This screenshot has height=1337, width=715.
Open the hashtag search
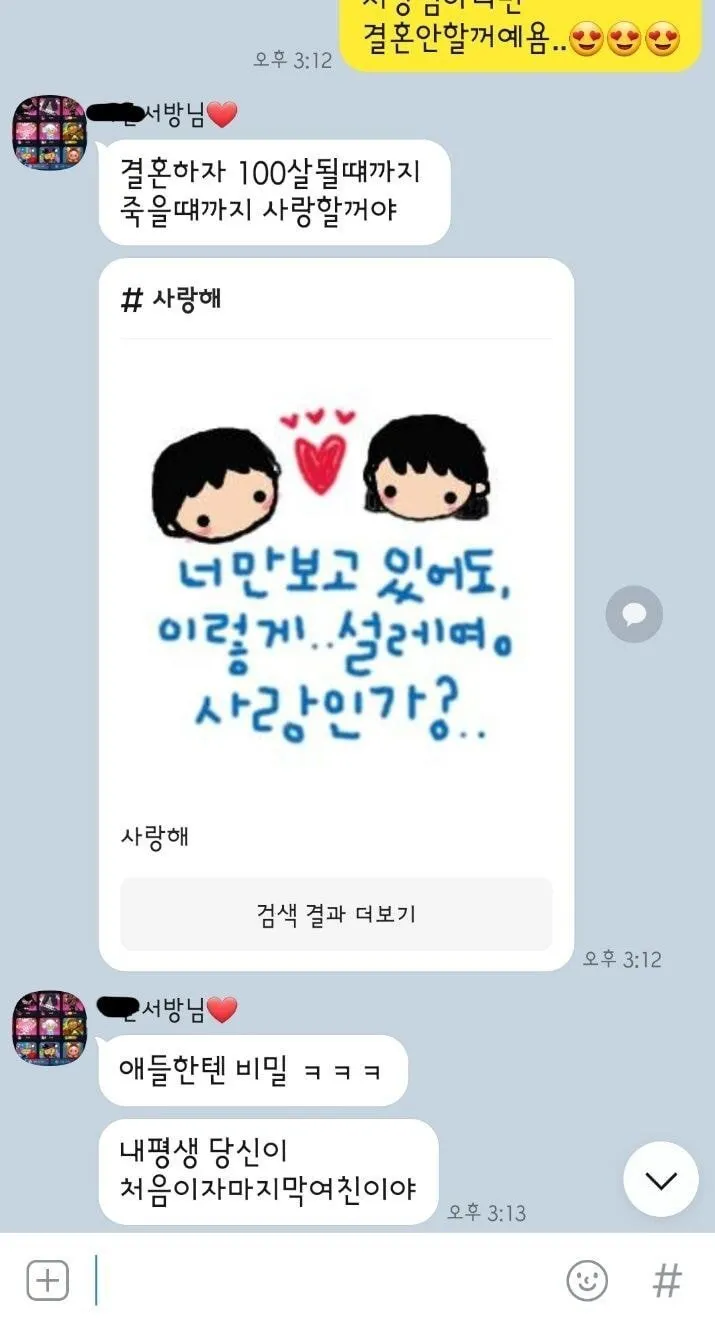(667, 1280)
